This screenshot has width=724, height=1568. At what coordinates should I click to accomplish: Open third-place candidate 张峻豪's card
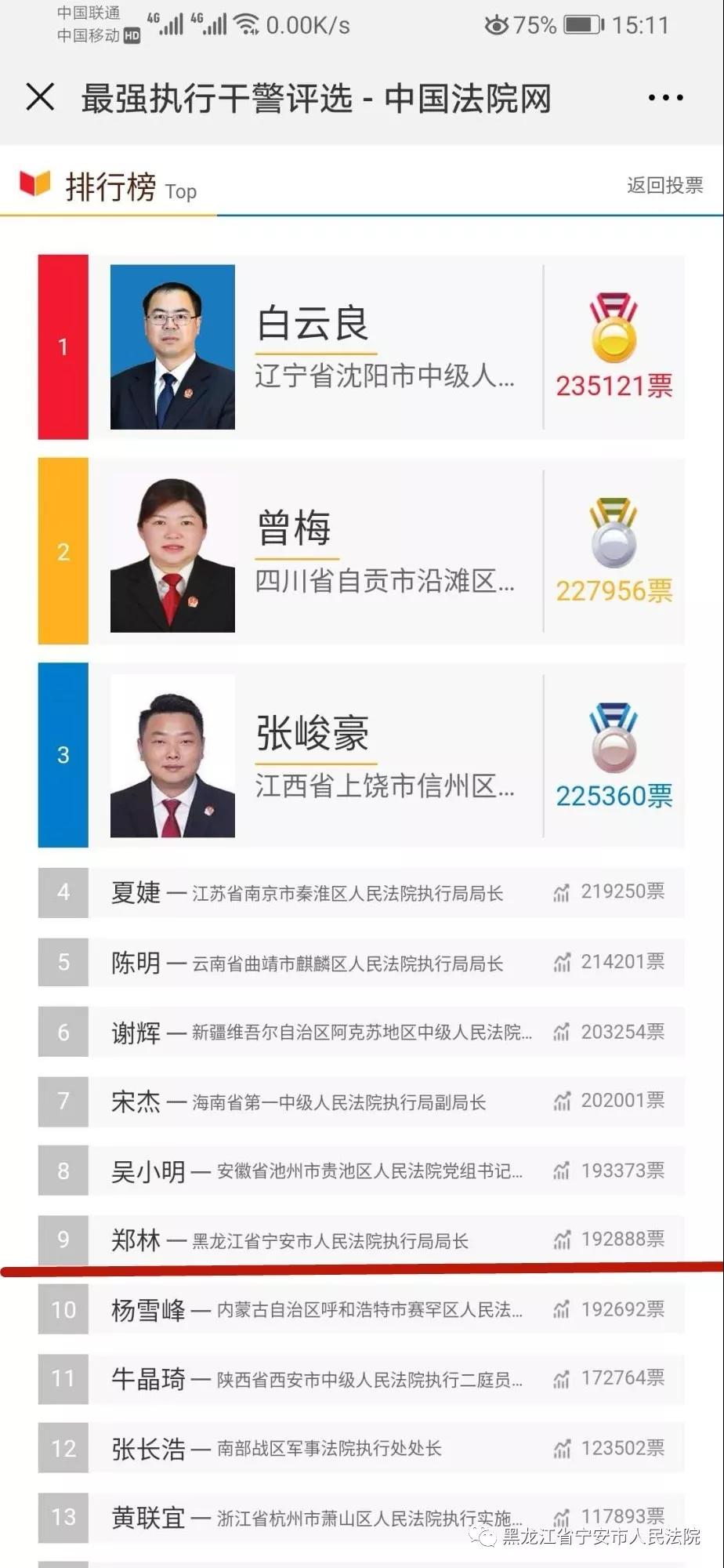click(x=361, y=756)
